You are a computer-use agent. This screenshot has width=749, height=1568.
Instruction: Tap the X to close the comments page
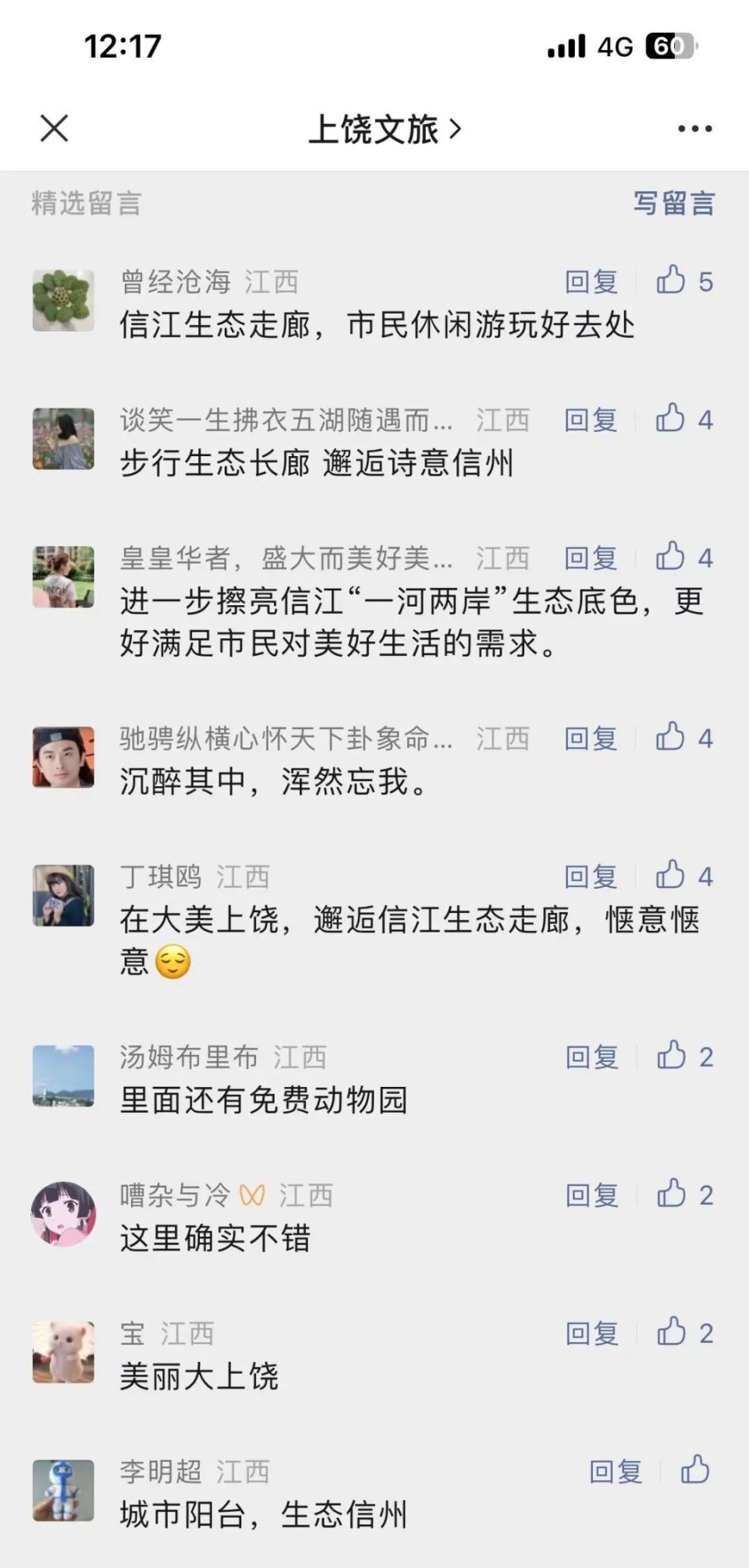click(53, 129)
